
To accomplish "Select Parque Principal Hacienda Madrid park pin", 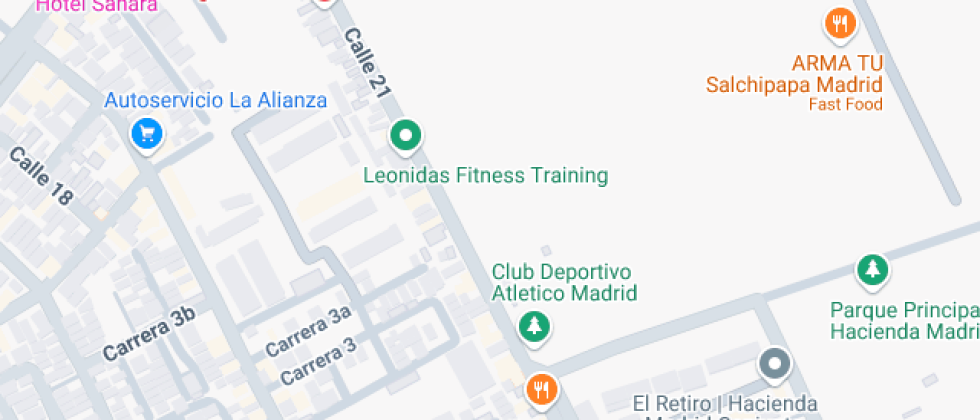I will click(873, 269).
